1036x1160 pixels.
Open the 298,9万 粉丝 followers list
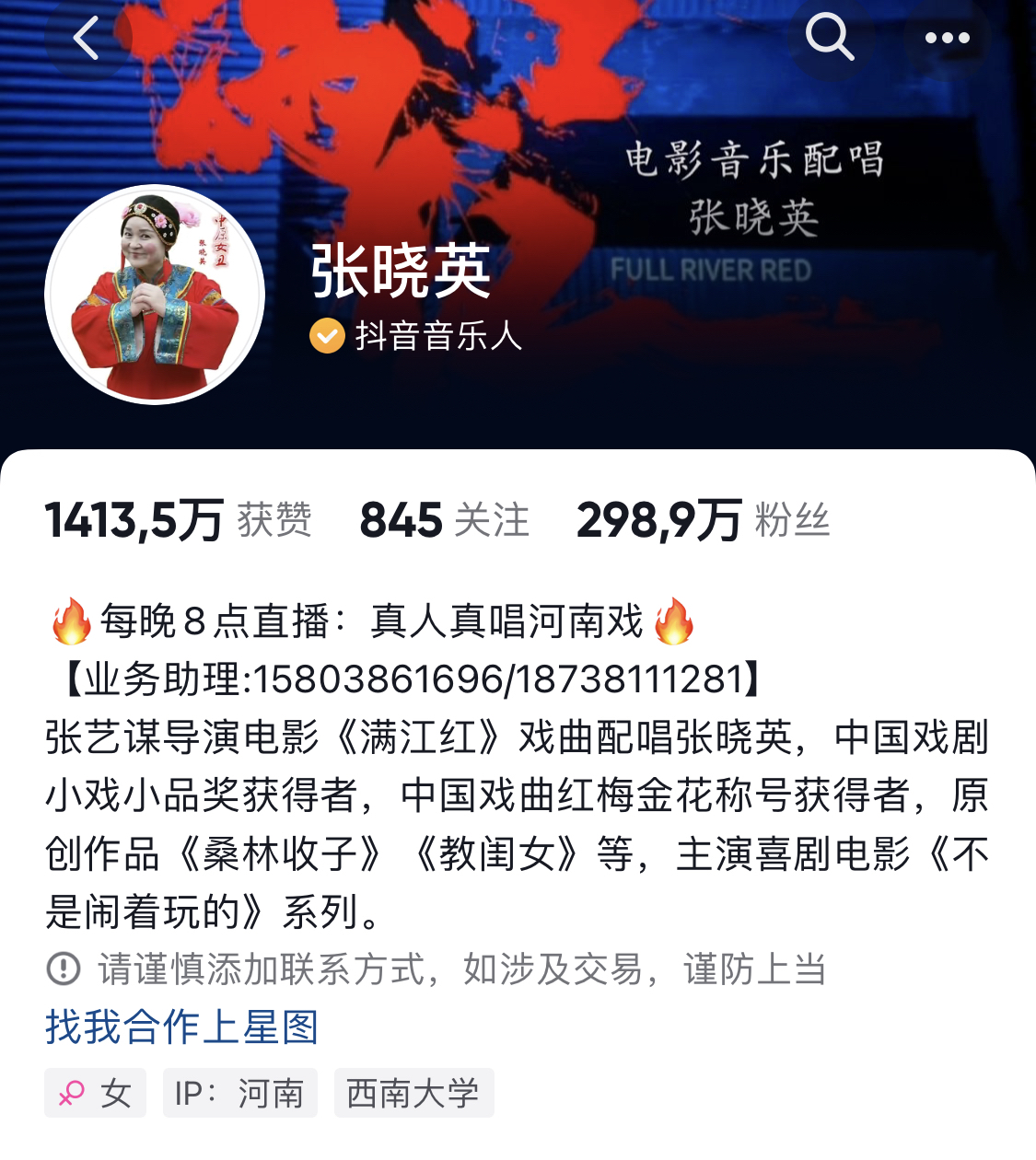tap(703, 520)
